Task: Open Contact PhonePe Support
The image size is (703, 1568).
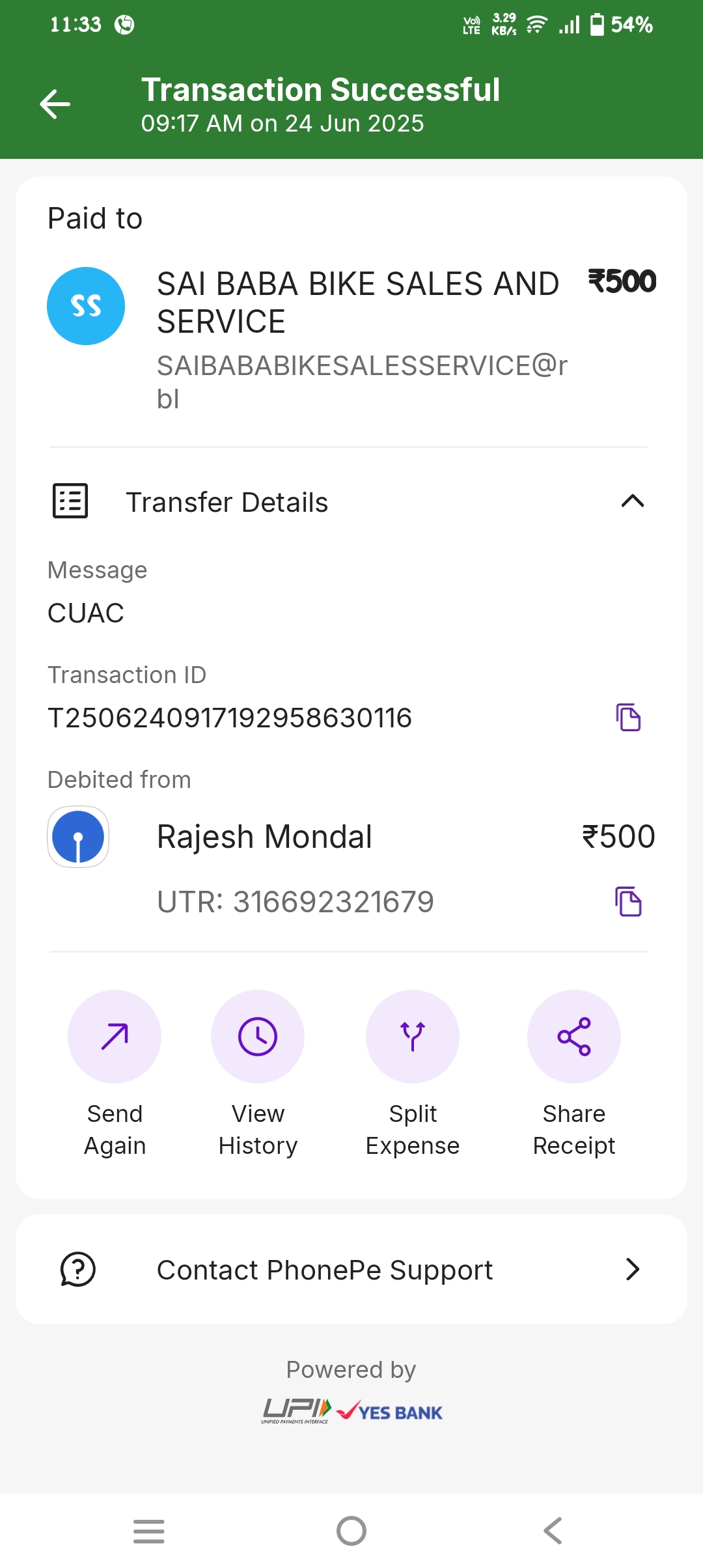Action: click(351, 1269)
